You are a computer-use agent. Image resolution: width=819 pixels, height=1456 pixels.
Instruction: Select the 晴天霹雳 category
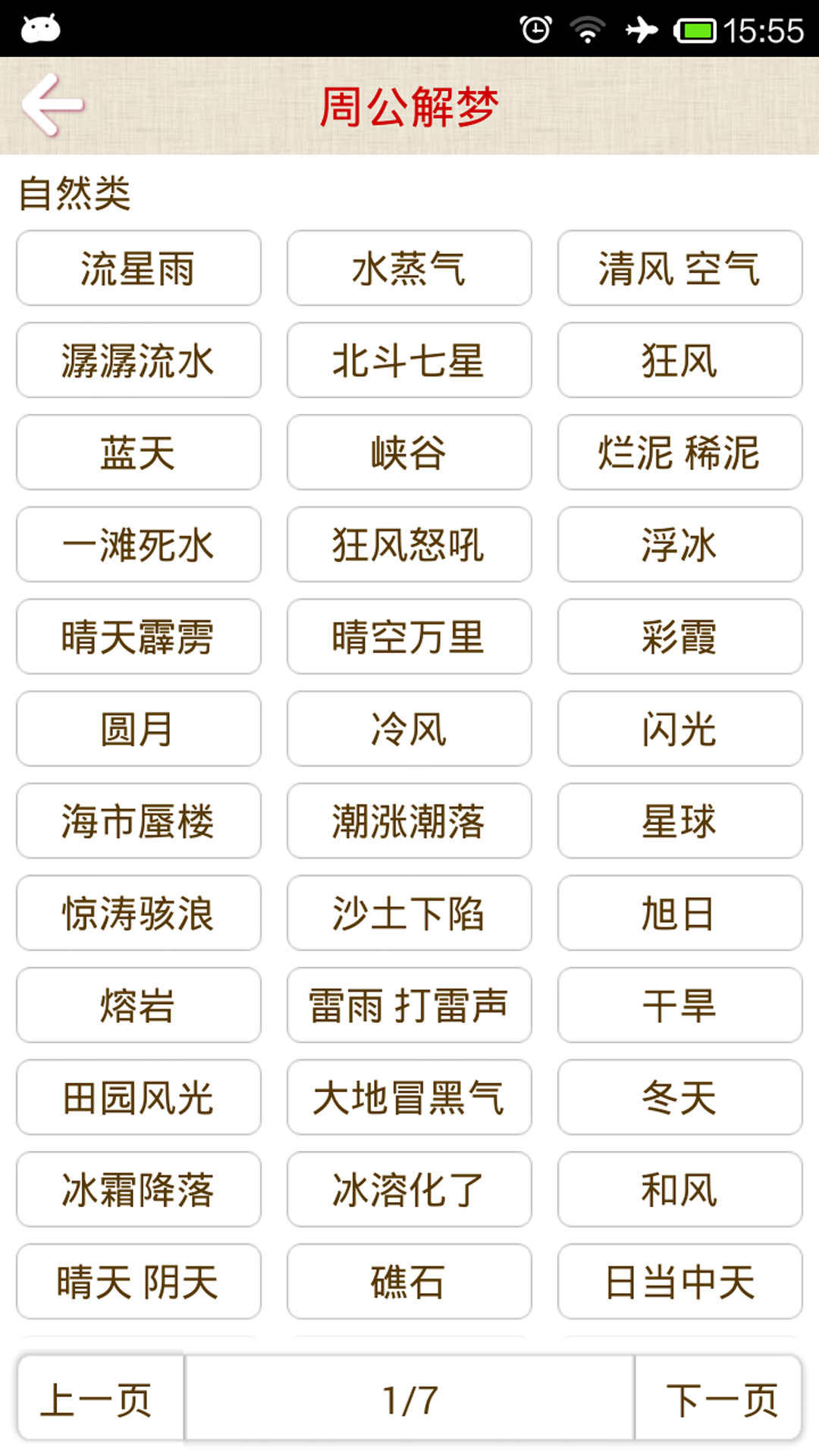click(138, 637)
